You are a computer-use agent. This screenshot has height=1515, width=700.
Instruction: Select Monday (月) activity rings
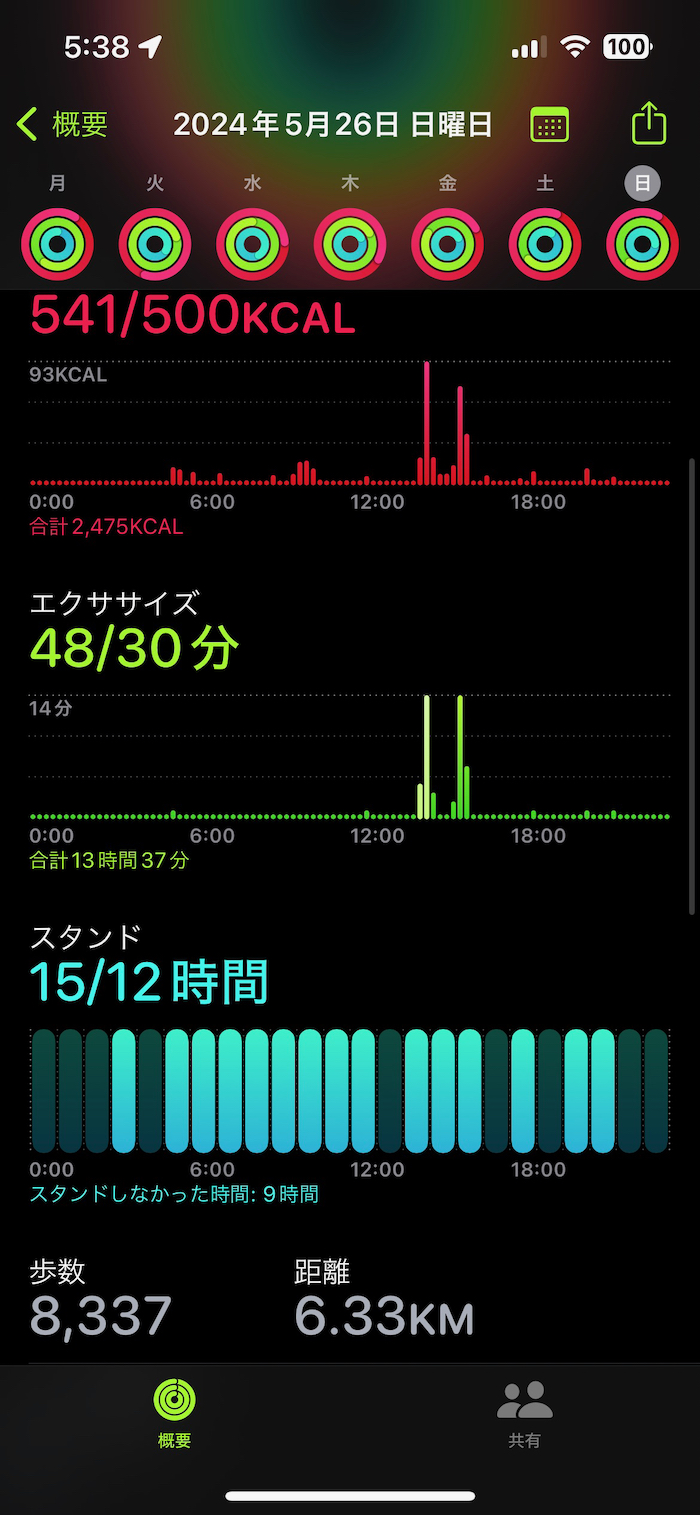58,243
